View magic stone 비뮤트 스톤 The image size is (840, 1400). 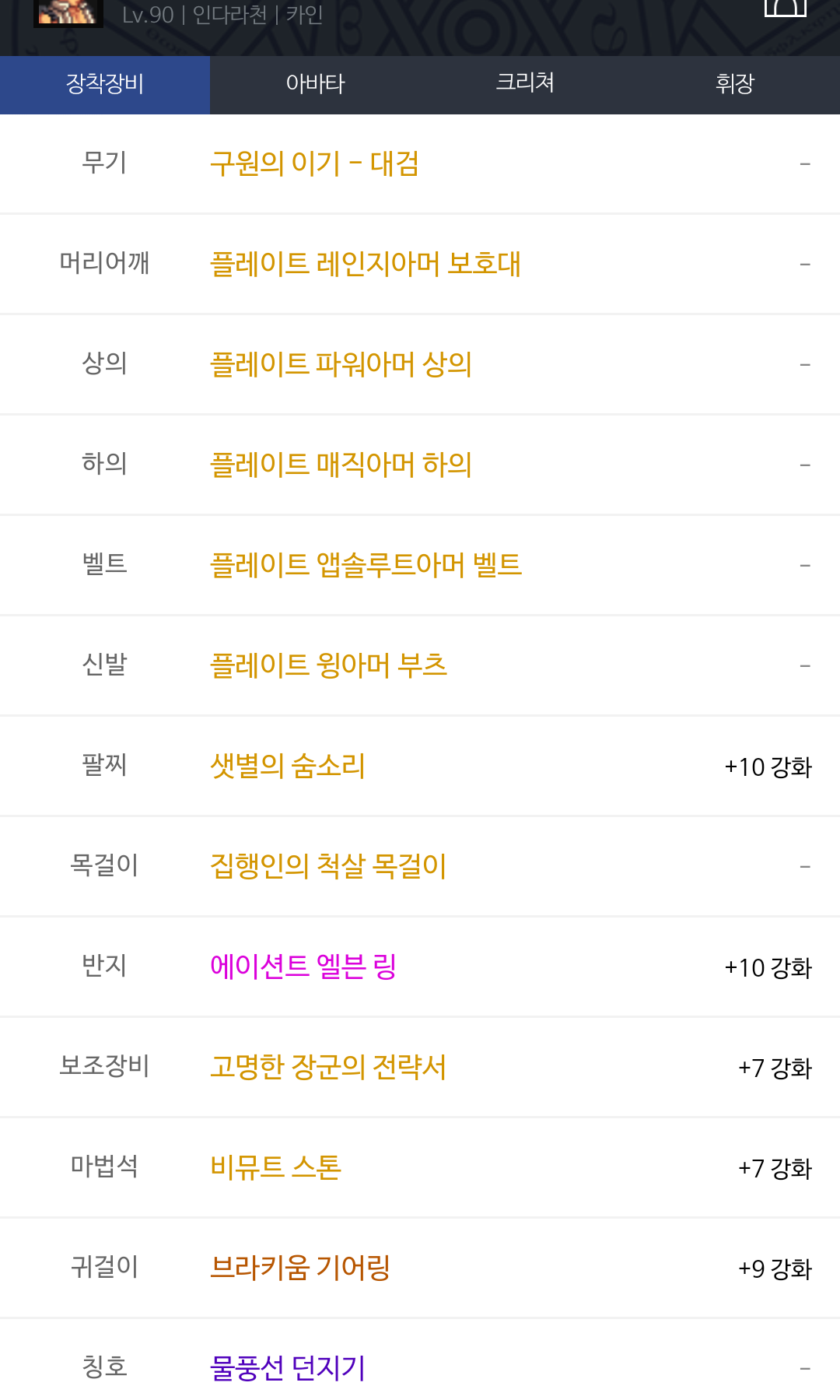pos(275,1167)
